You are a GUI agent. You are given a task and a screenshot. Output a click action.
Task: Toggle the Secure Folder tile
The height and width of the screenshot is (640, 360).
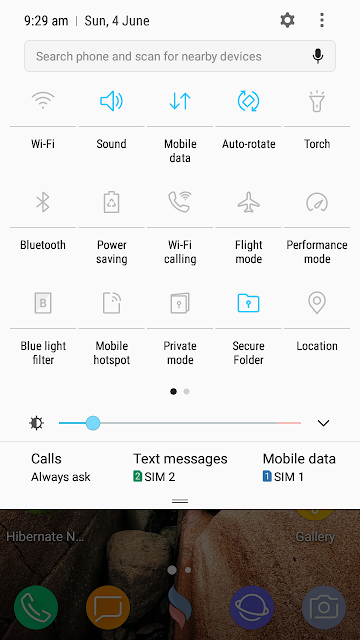pos(249,303)
